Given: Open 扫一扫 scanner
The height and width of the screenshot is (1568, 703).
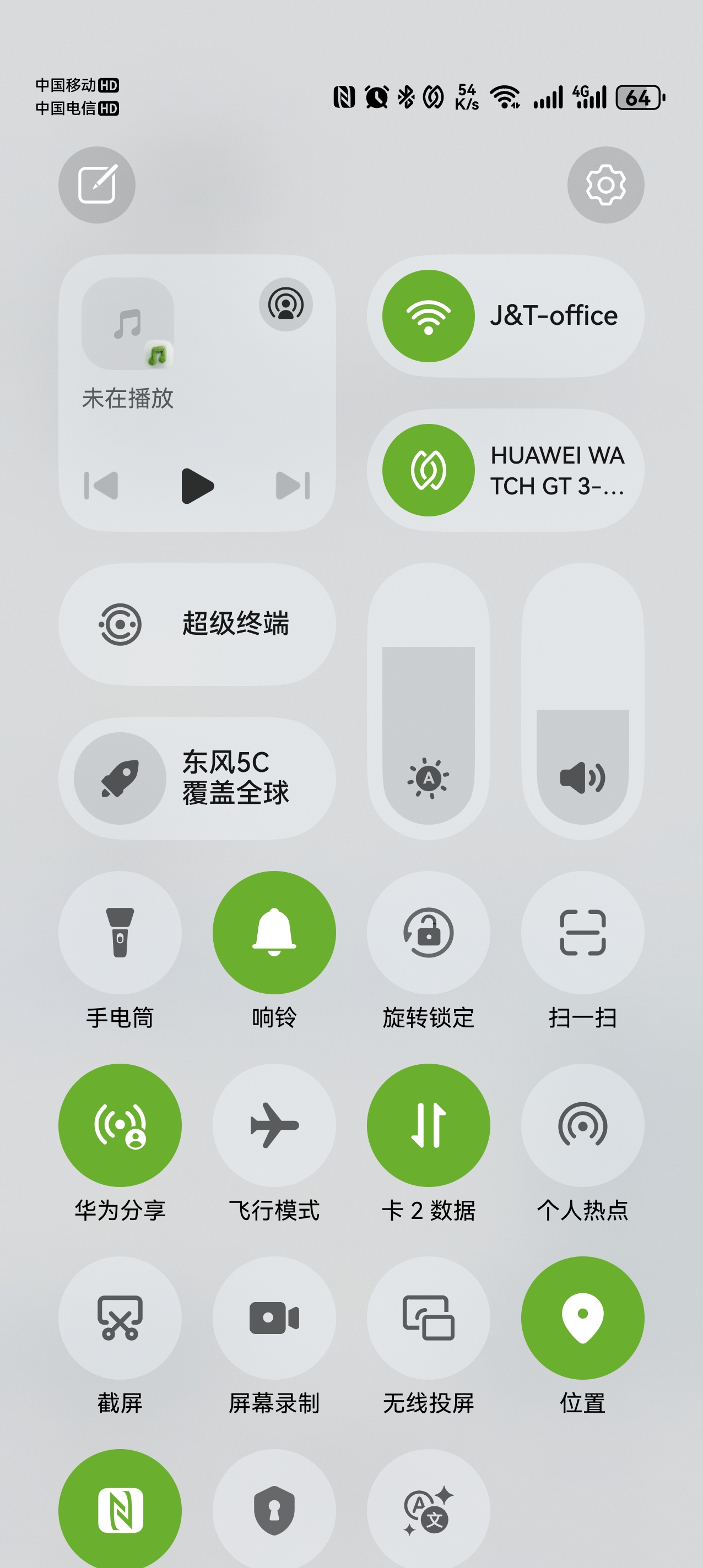Looking at the screenshot, I should pyautogui.click(x=582, y=932).
